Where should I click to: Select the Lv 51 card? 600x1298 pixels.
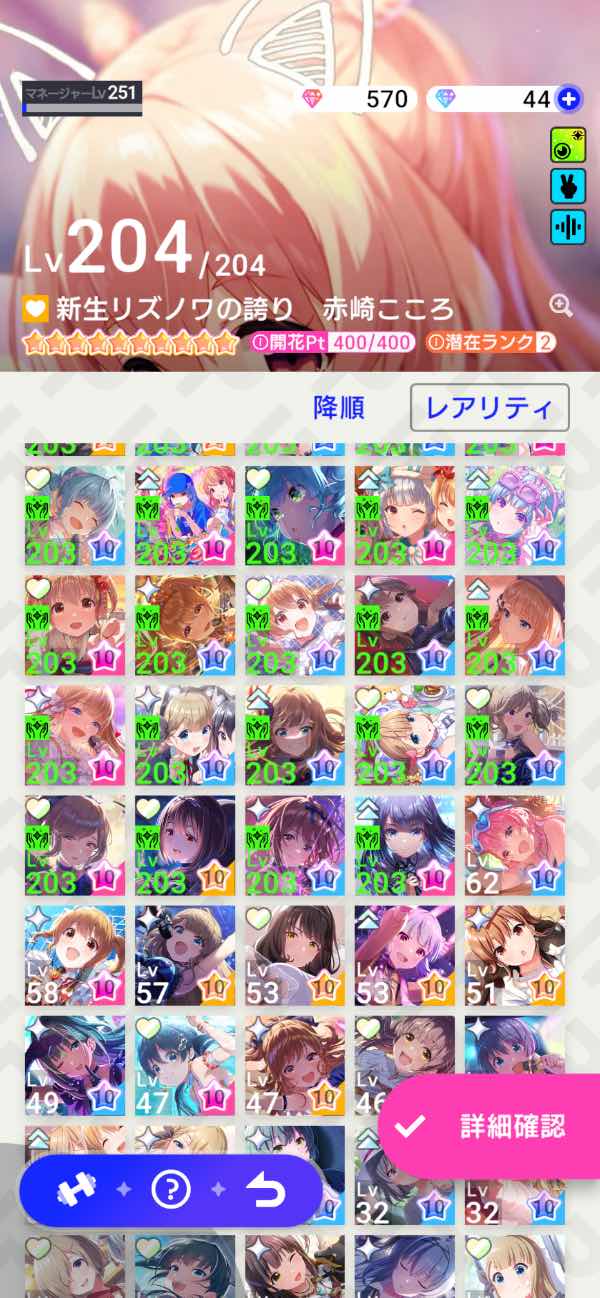tap(515, 955)
